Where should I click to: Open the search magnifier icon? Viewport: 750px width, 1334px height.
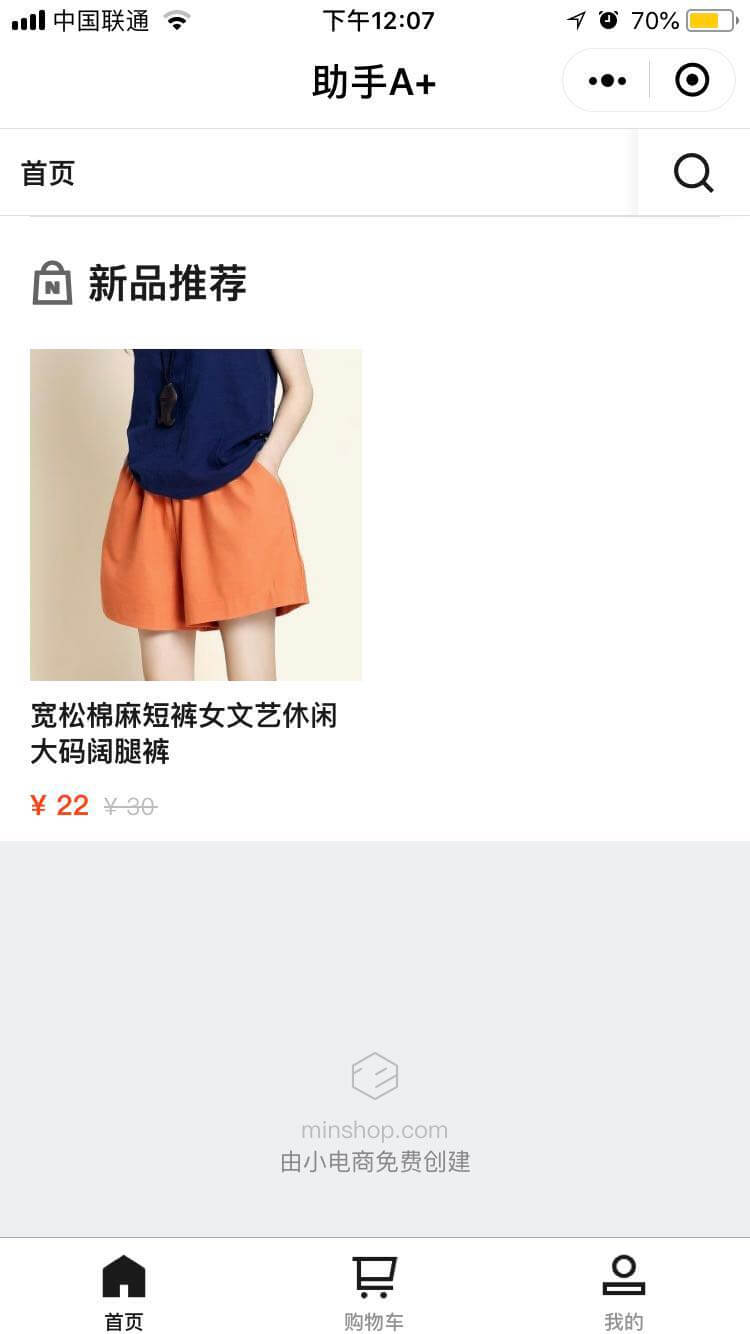pyautogui.click(x=693, y=173)
